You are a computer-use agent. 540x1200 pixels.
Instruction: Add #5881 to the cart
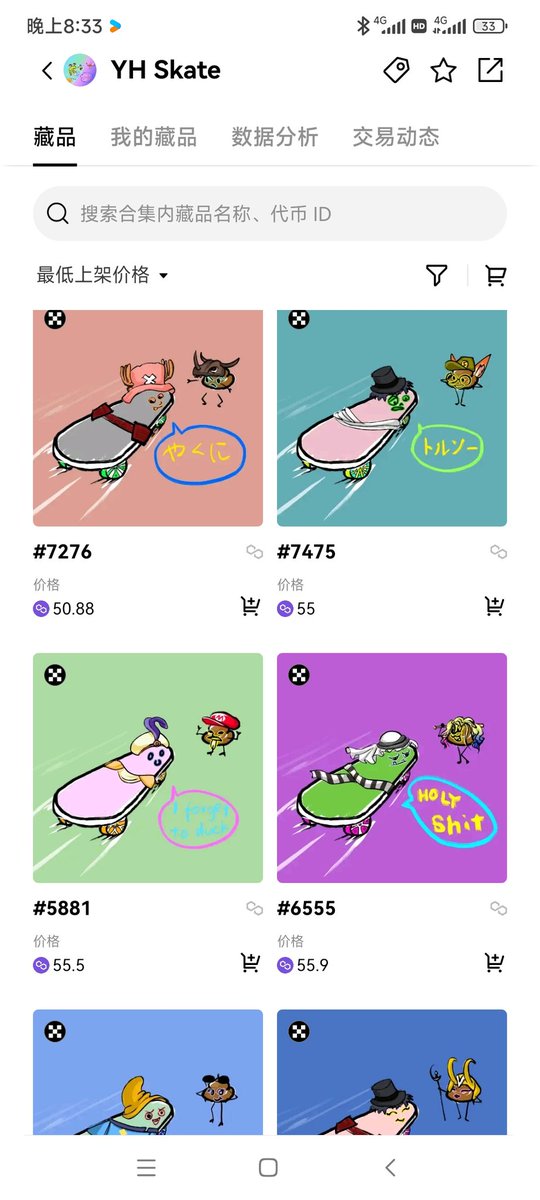pyautogui.click(x=250, y=963)
